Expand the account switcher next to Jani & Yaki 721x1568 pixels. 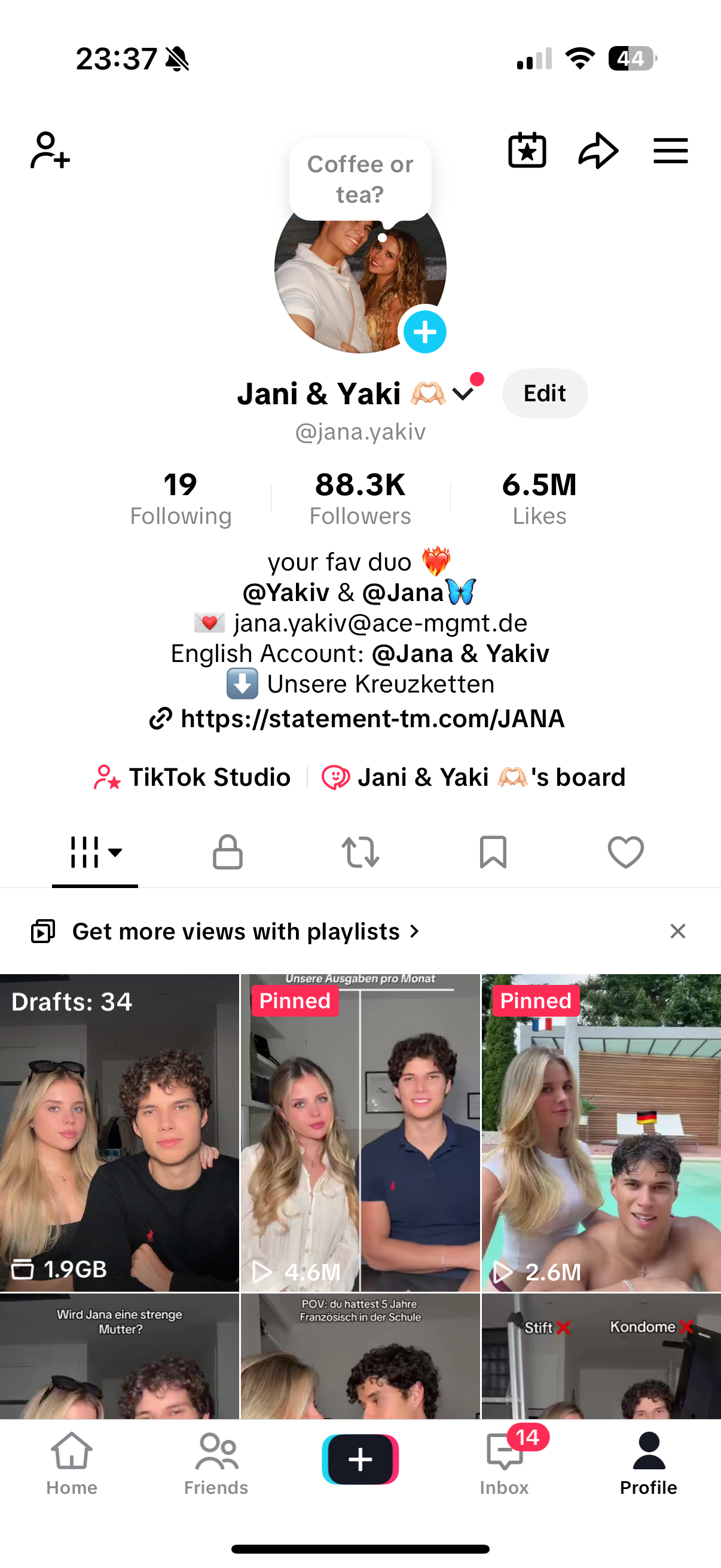click(x=464, y=394)
